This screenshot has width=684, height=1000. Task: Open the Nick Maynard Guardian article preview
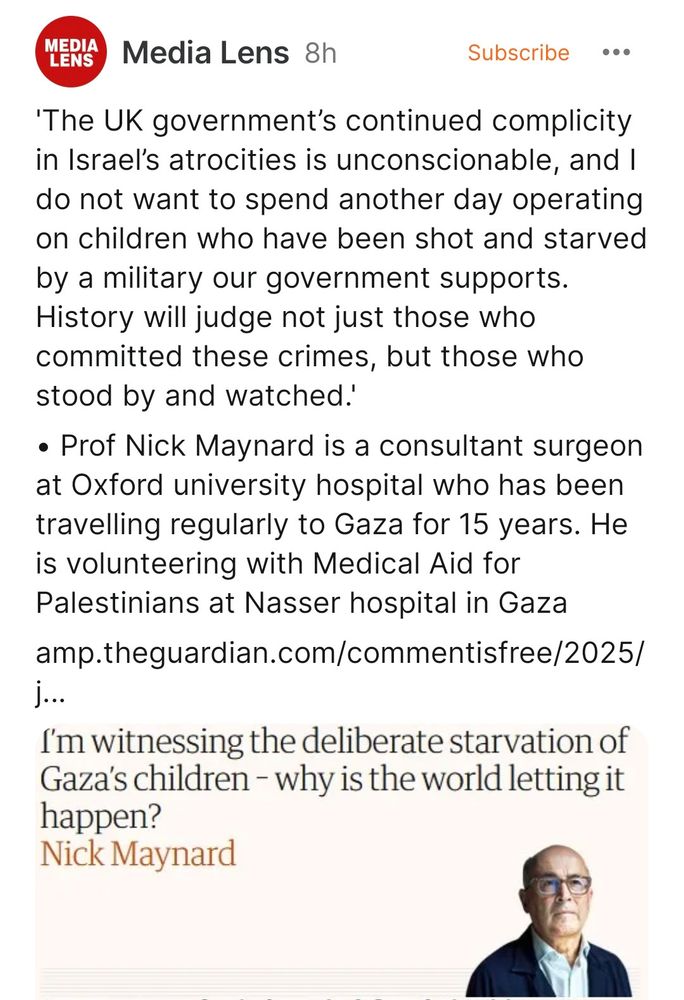click(340, 860)
